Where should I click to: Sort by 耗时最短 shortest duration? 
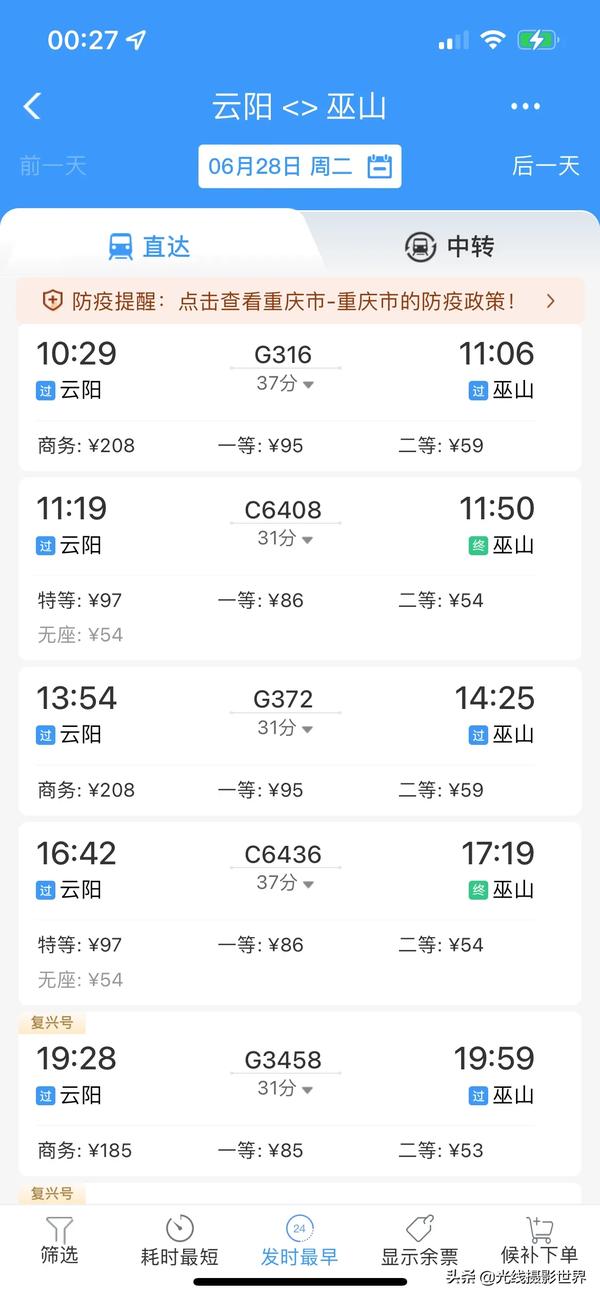[x=179, y=1240]
